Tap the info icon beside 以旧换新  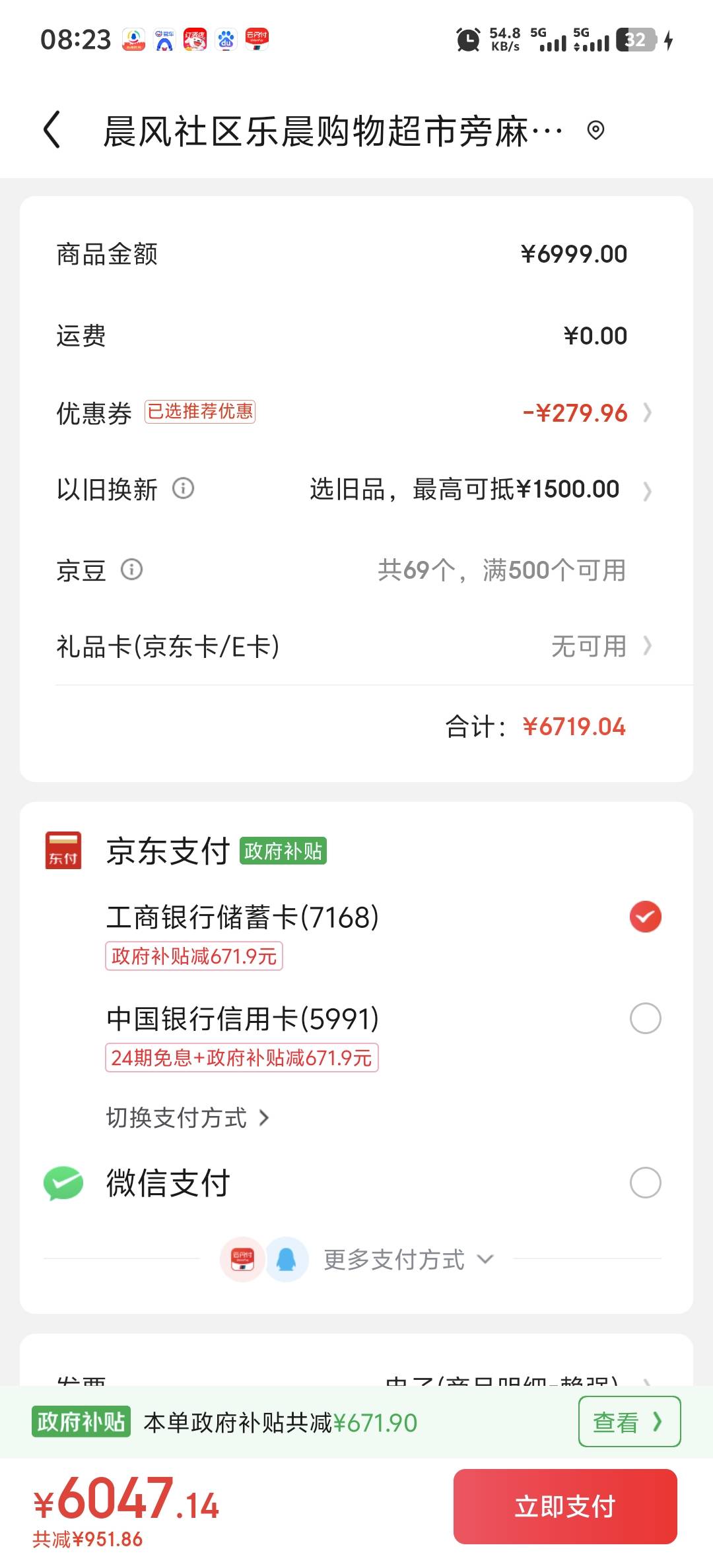click(x=183, y=488)
